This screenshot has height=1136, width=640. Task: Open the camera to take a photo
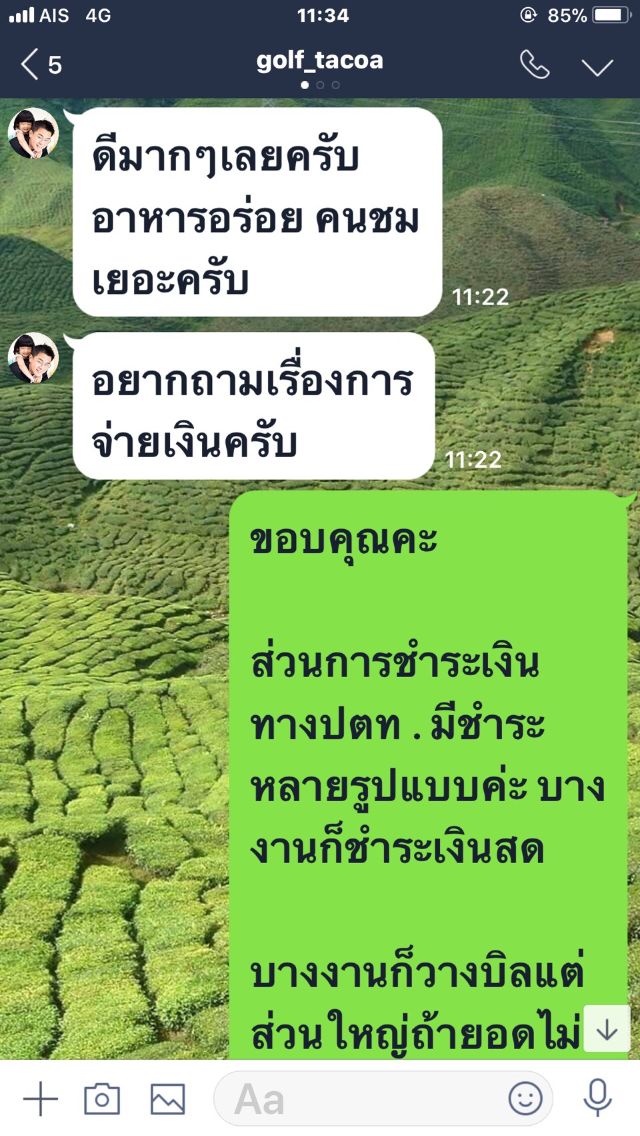pyautogui.click(x=102, y=1099)
